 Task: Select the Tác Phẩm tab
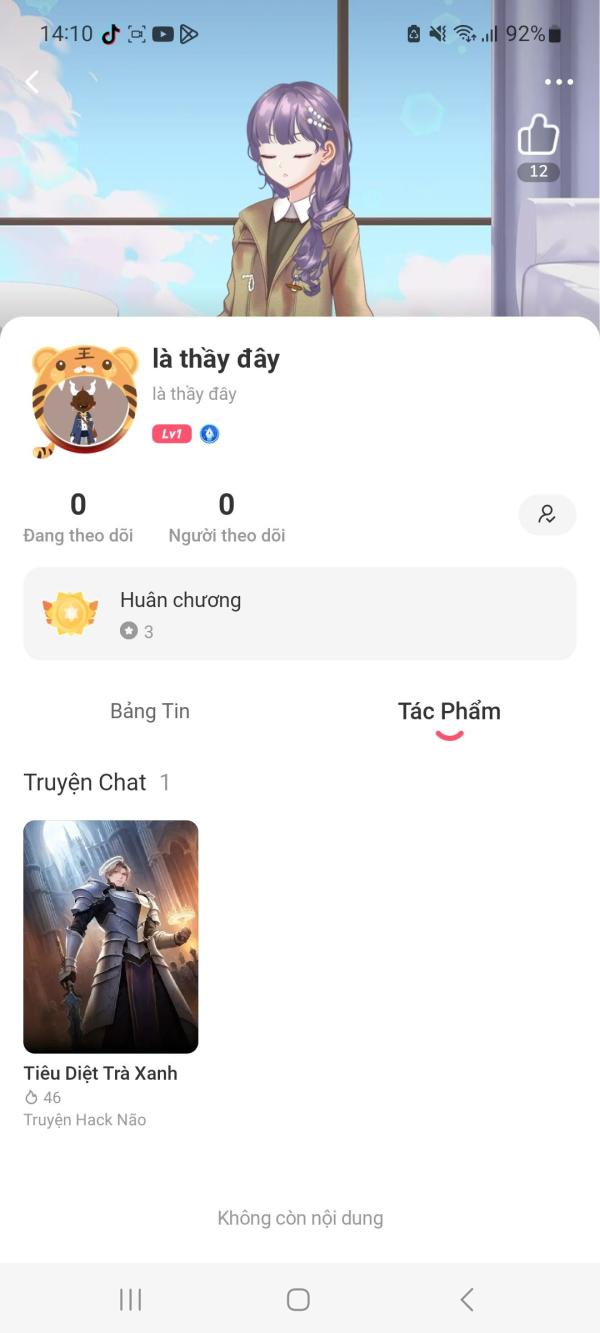449,711
